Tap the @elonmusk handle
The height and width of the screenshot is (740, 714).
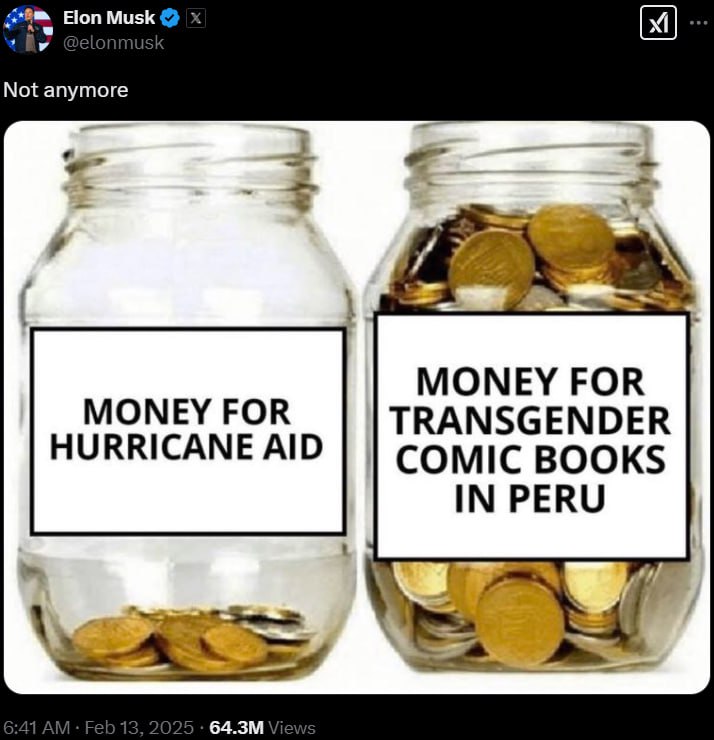coord(114,43)
